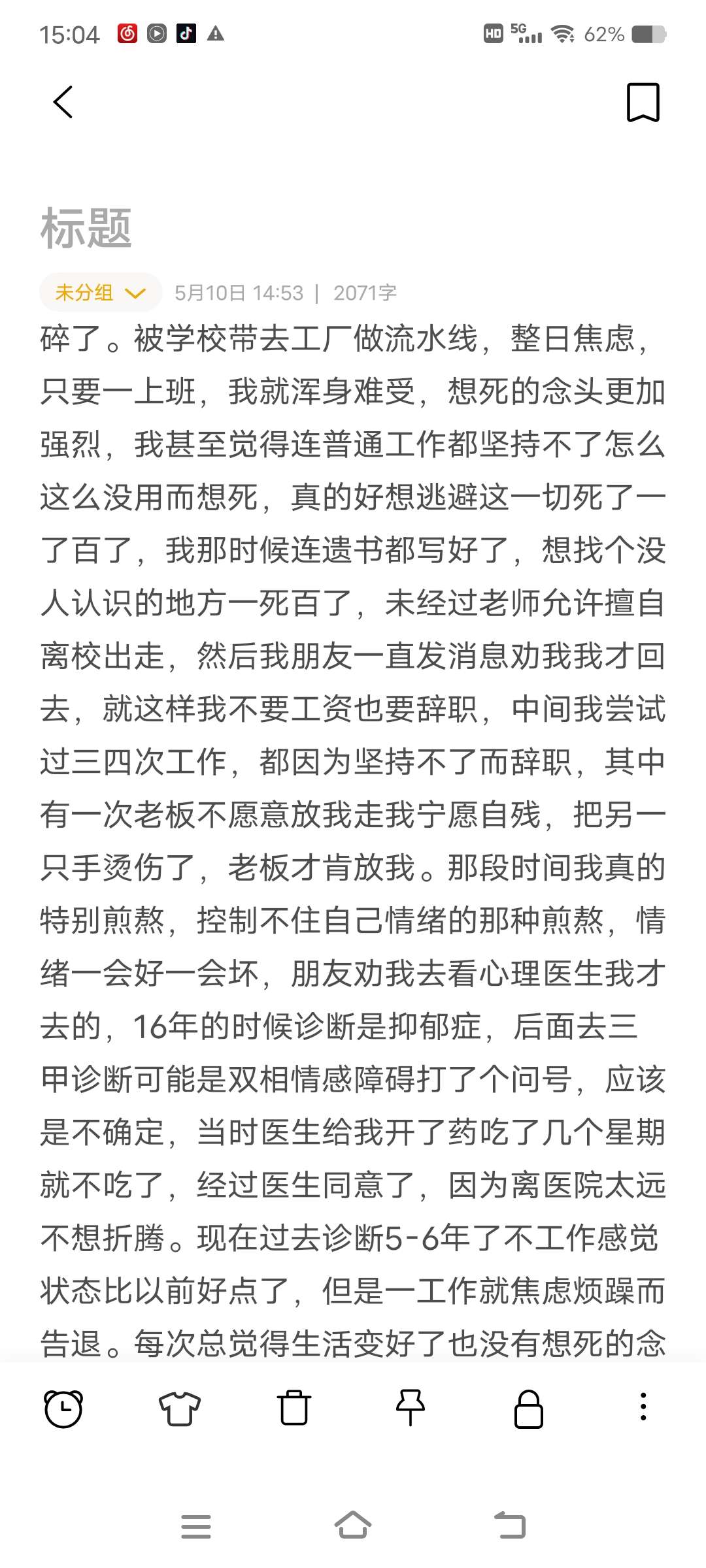Lock this note with the padlock icon
Screen dimensions: 706x1568
[x=529, y=1409]
